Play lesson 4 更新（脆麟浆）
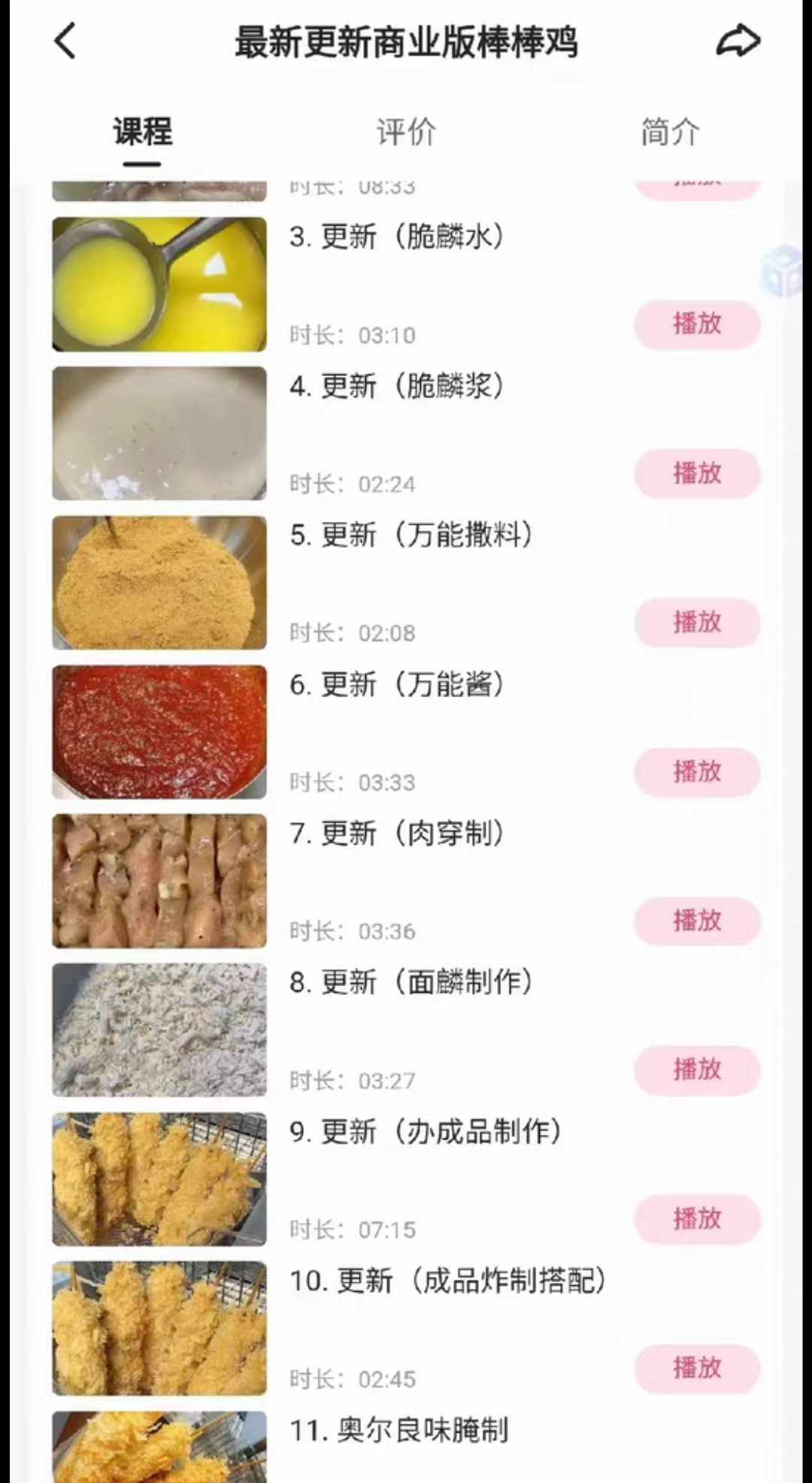This screenshot has width=812, height=1483. [x=696, y=473]
